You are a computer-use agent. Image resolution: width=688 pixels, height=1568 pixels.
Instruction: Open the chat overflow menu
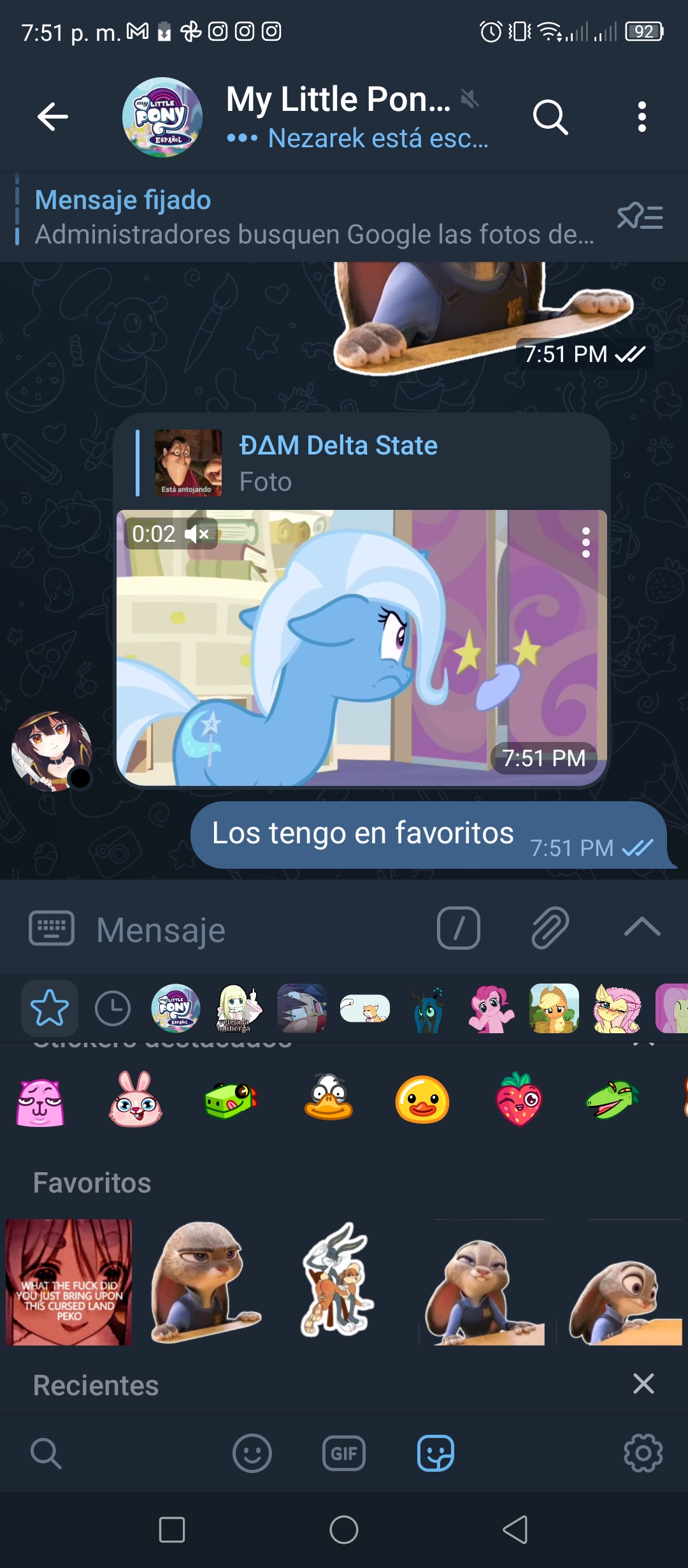point(642,117)
